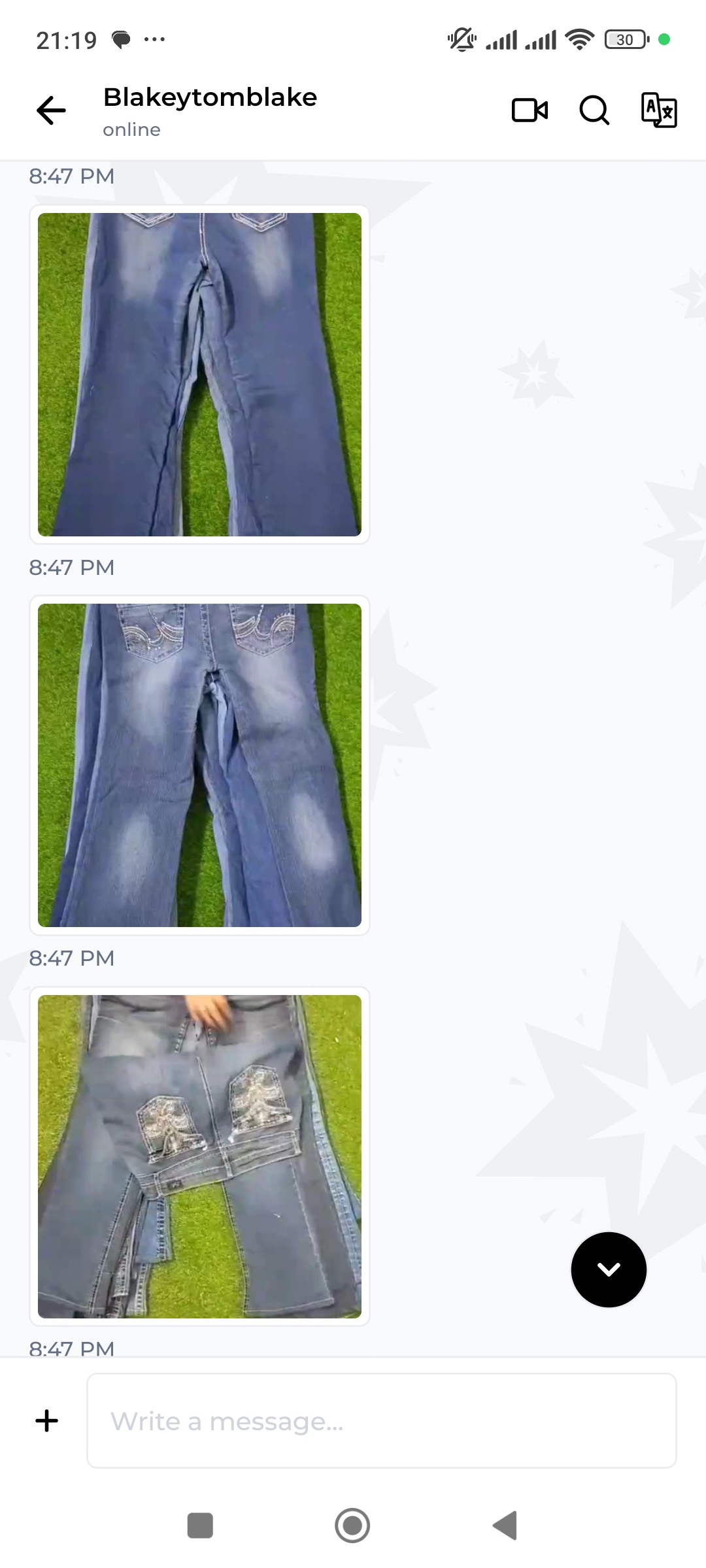Go back from Blakeytomblake chat

(51, 110)
